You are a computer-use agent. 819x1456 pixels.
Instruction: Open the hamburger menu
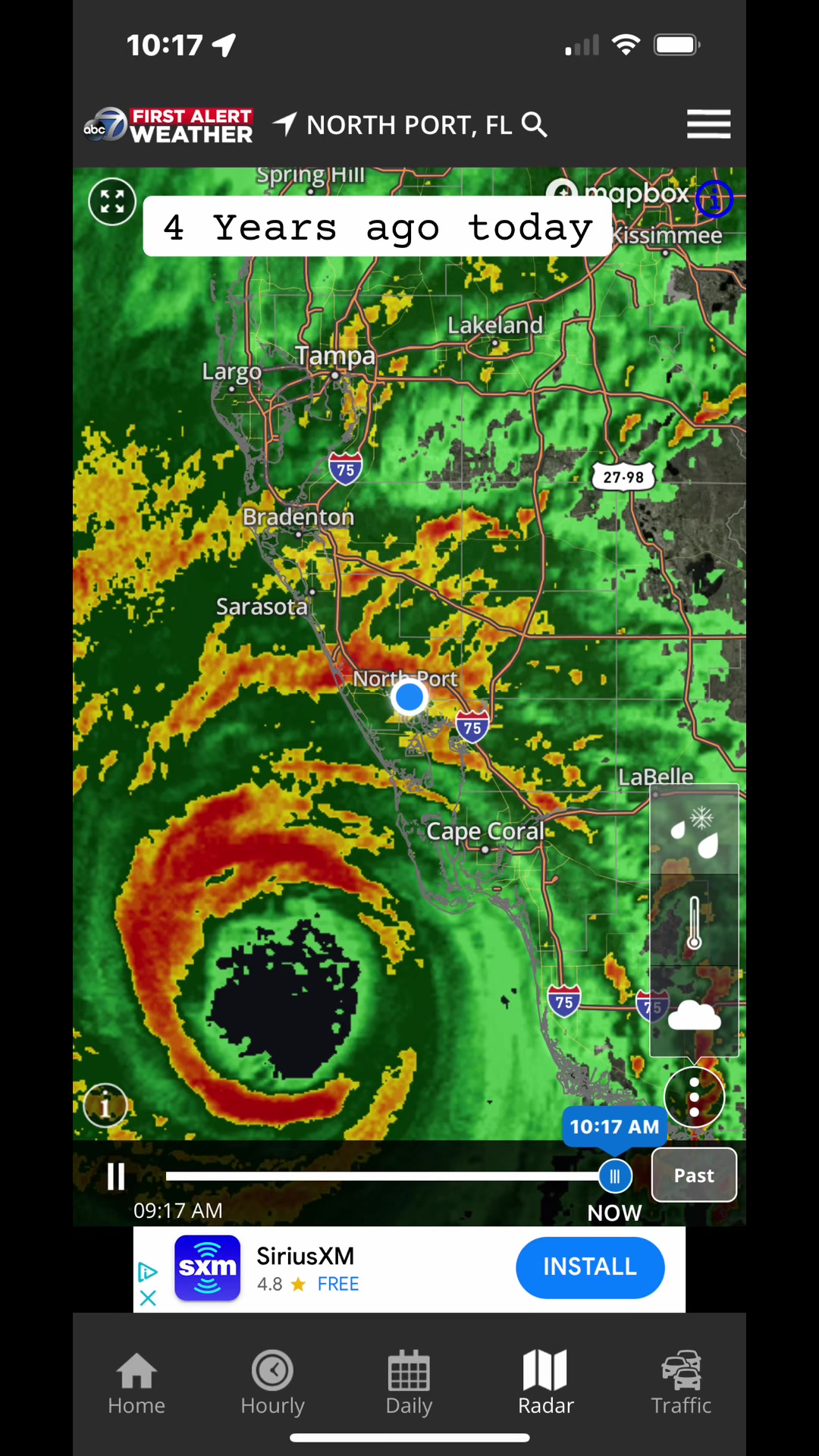(708, 124)
